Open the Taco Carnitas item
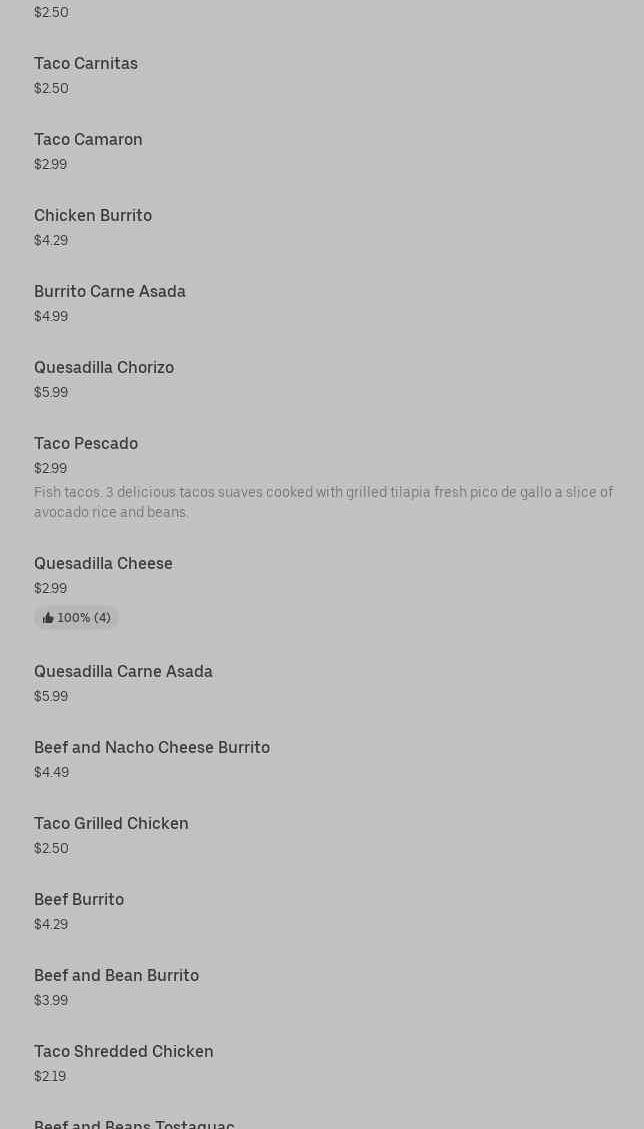The width and height of the screenshot is (644, 1129). (x=86, y=64)
